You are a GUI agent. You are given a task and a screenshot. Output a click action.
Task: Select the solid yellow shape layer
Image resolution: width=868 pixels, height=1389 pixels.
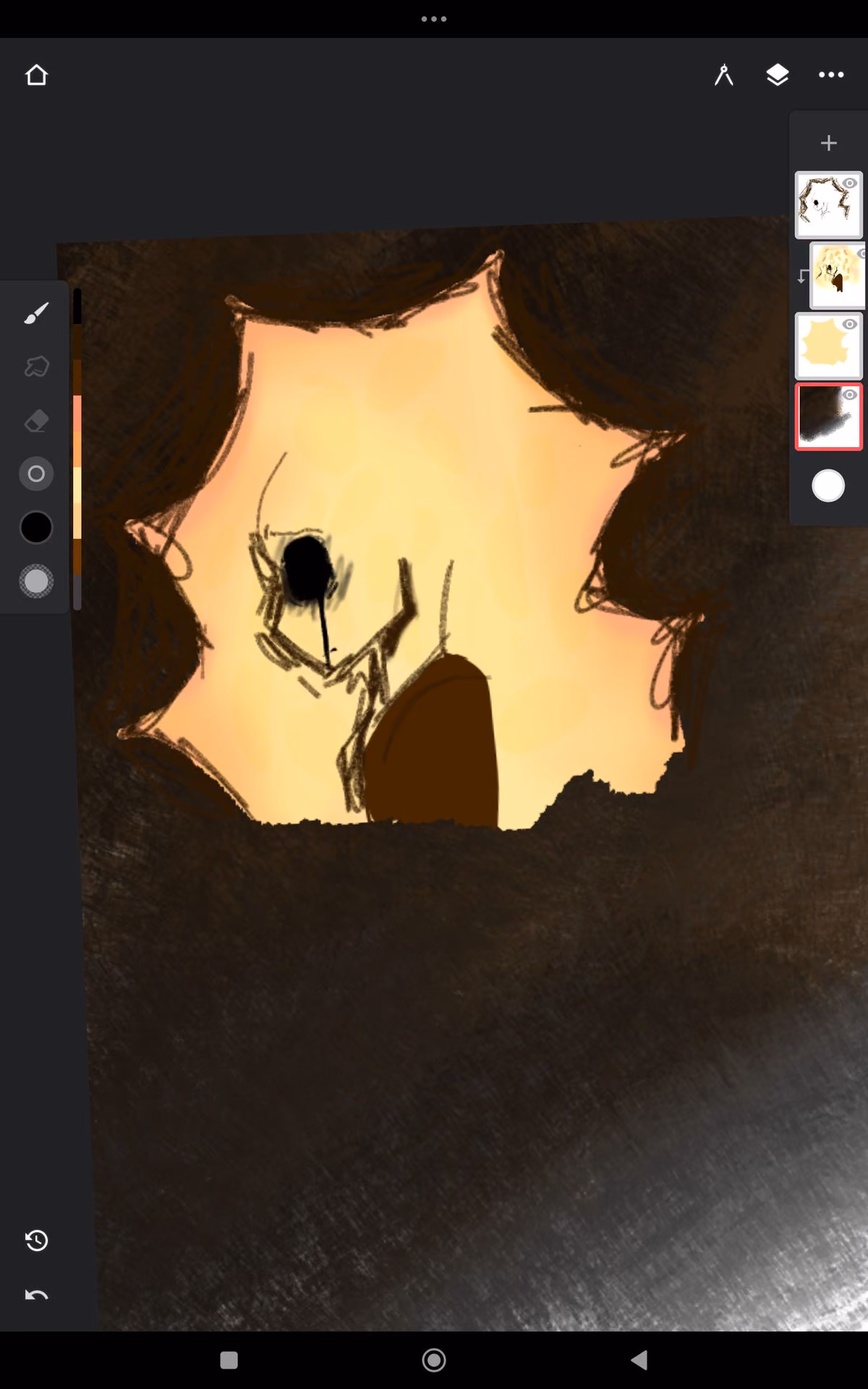point(829,346)
